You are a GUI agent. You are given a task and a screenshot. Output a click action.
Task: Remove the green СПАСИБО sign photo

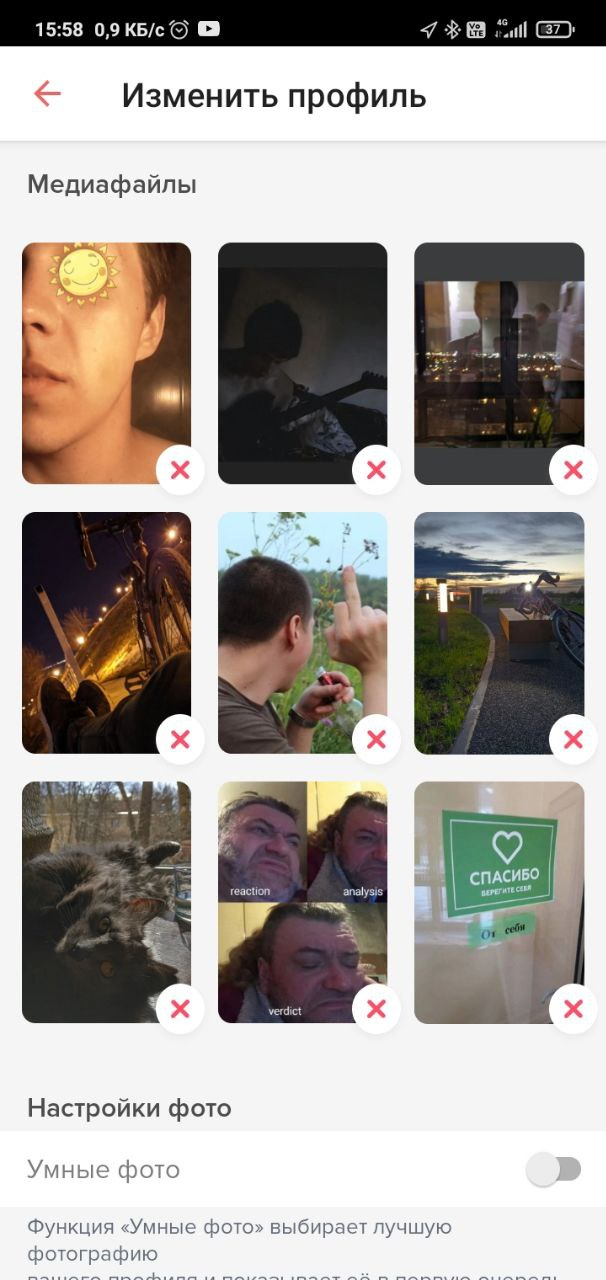click(573, 1009)
